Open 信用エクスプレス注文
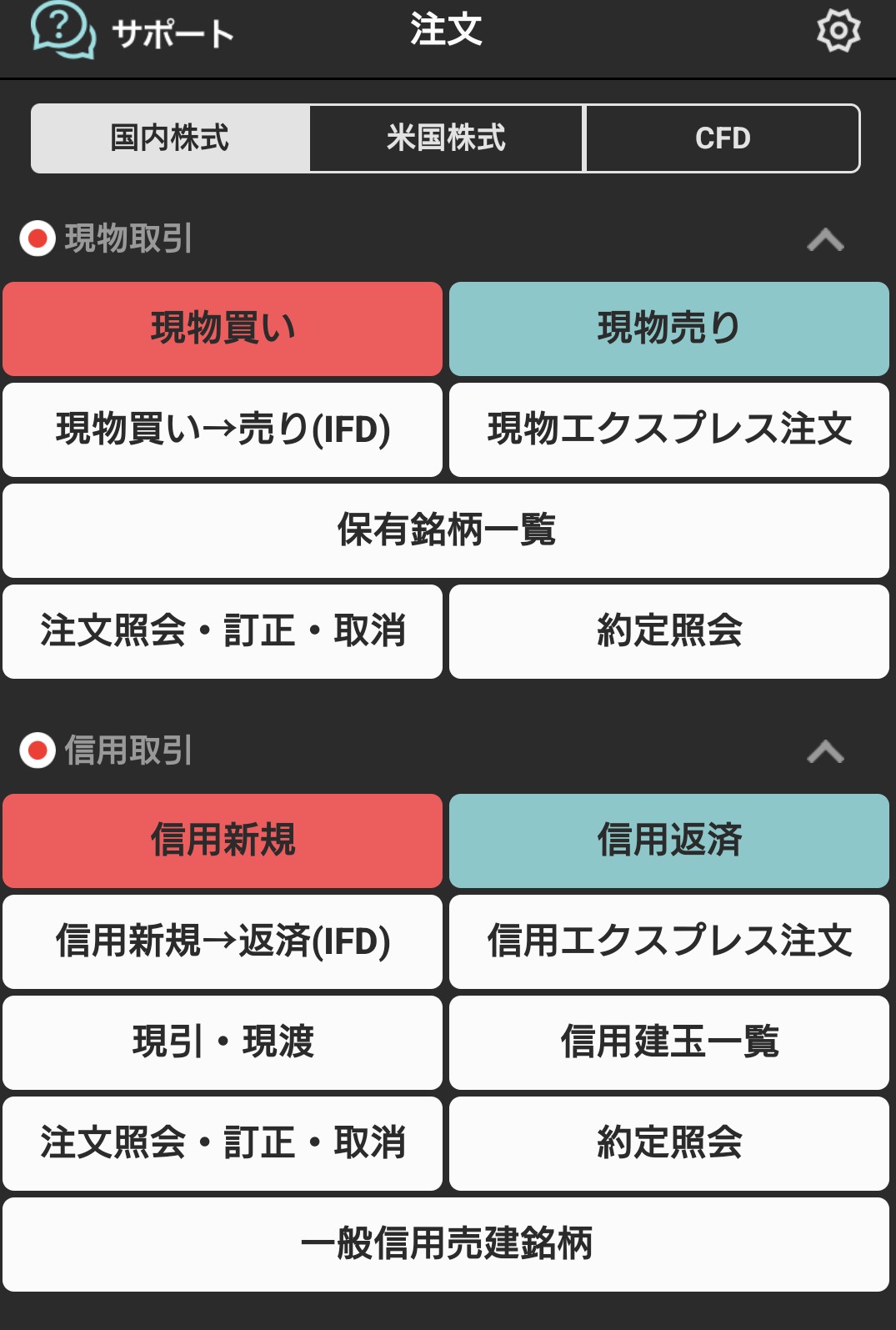 tap(669, 941)
